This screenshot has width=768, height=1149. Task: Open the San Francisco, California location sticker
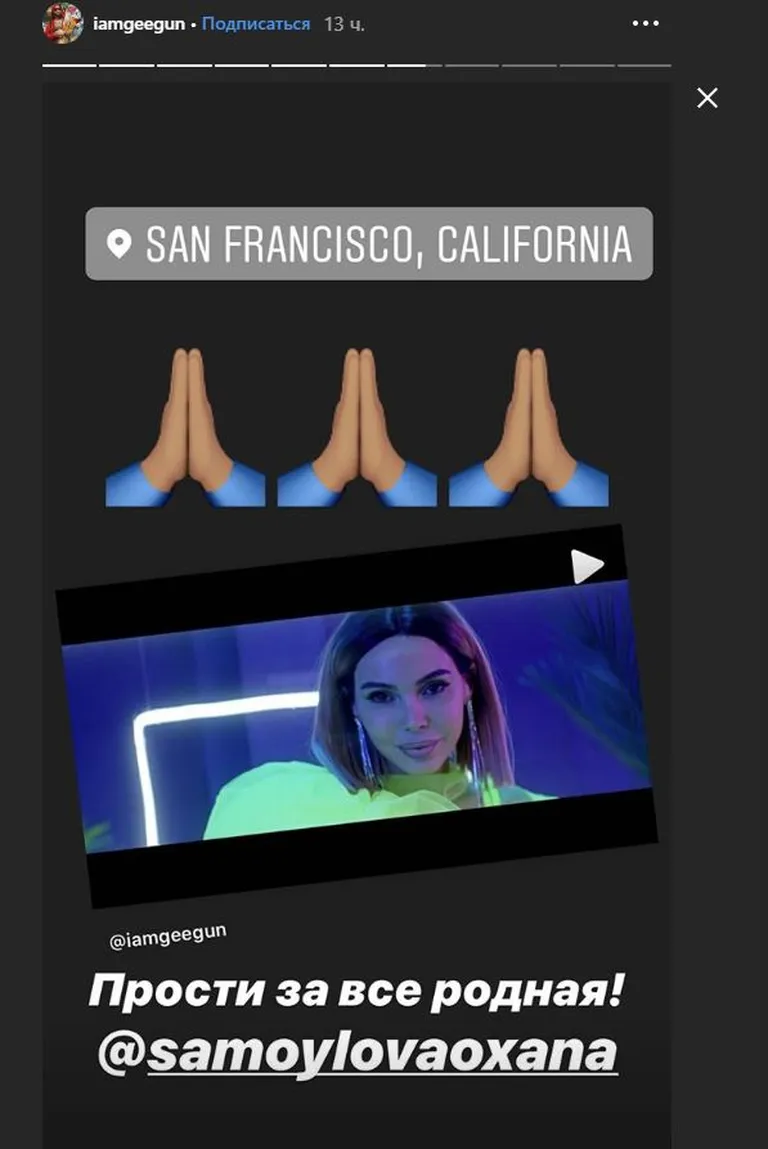point(369,244)
